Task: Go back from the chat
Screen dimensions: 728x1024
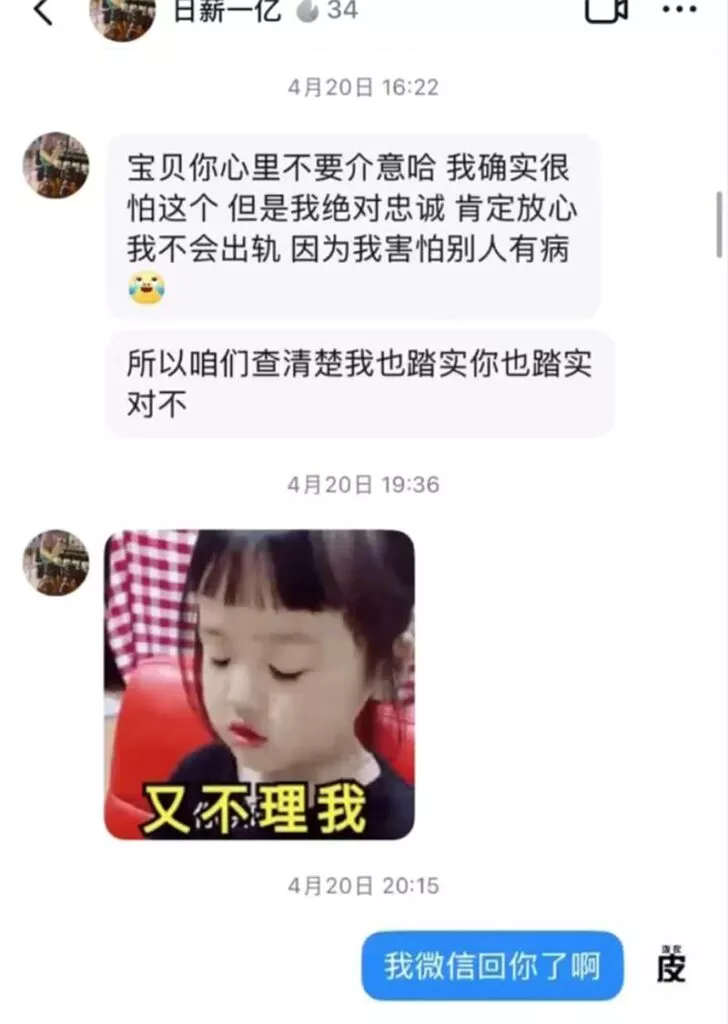Action: coord(43,12)
